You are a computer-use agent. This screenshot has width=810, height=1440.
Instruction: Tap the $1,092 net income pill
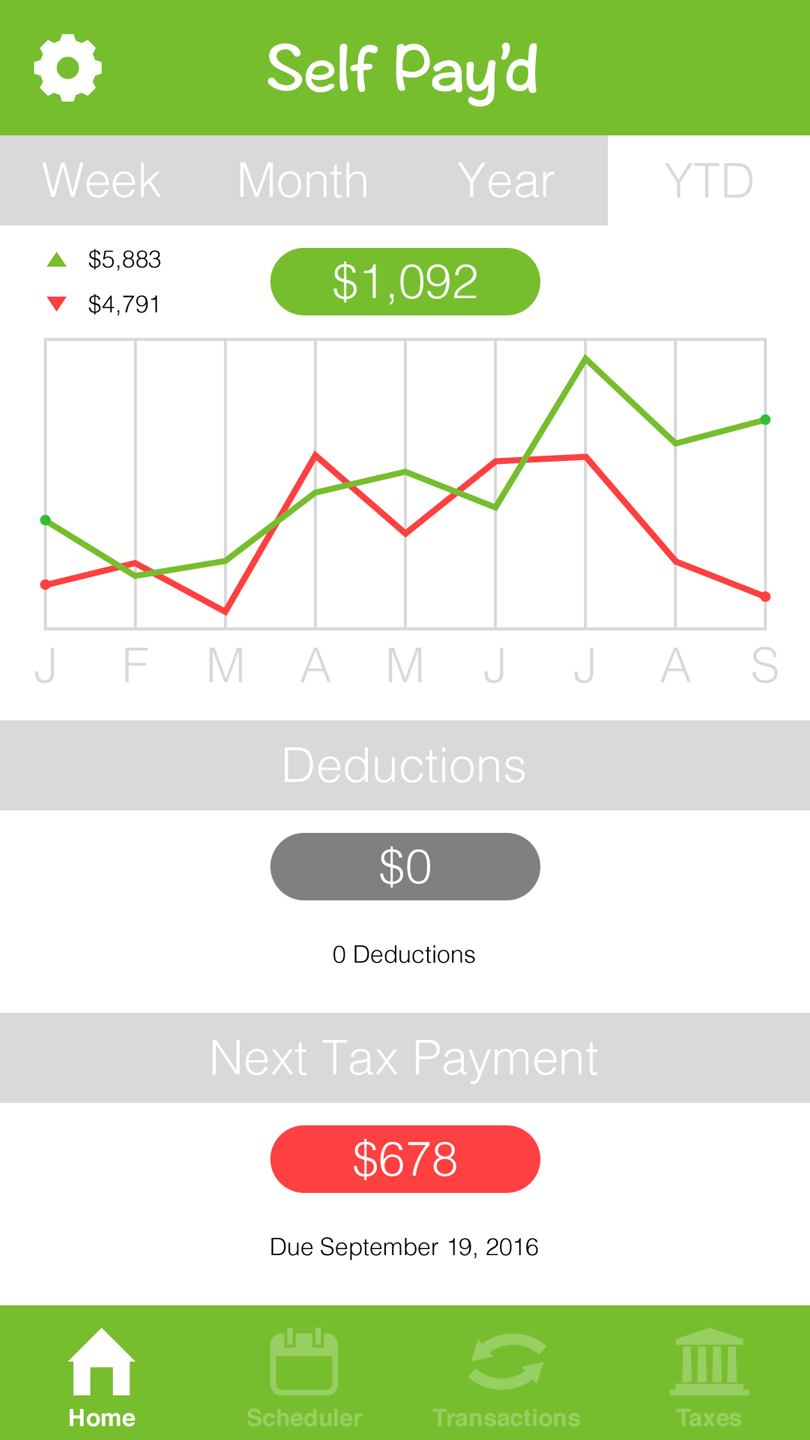point(405,282)
